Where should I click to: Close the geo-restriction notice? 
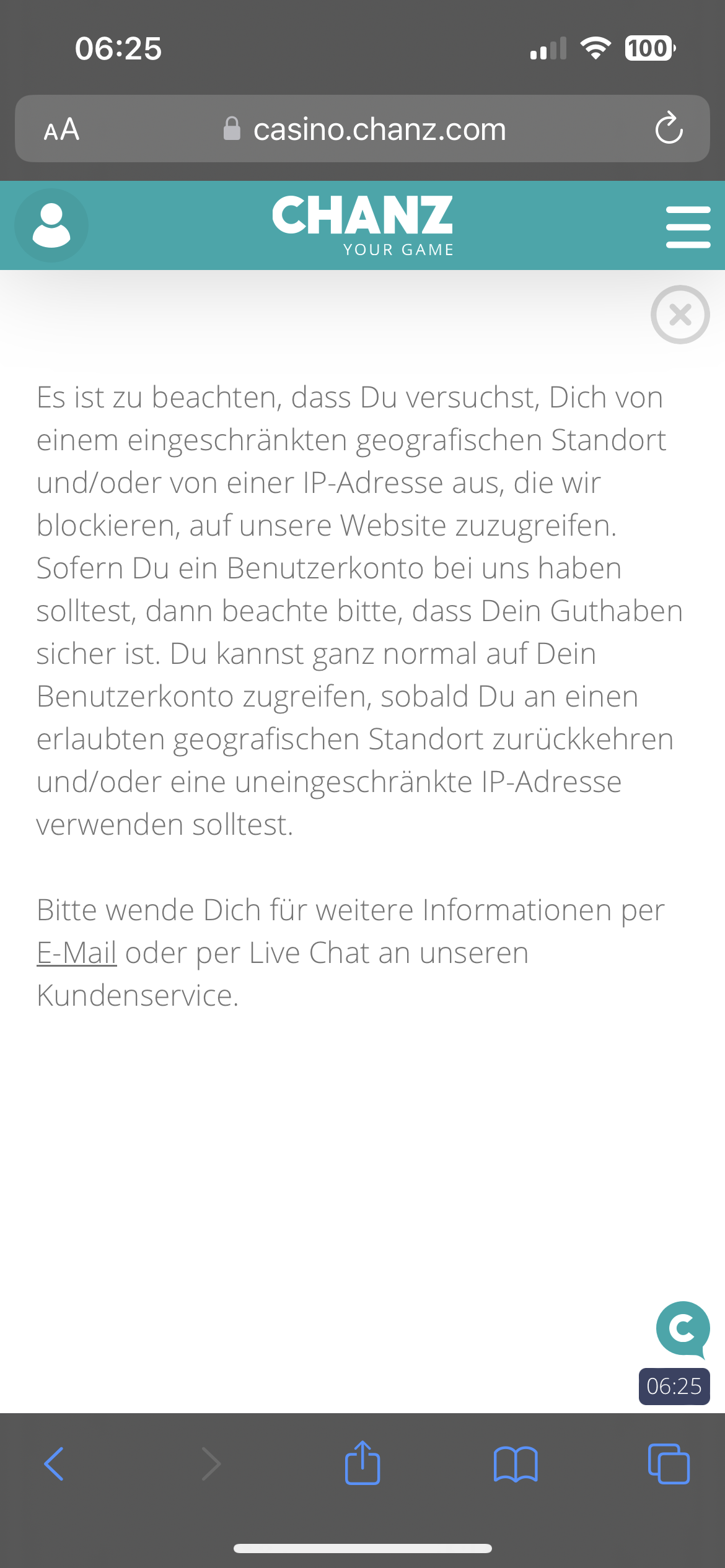coord(680,315)
